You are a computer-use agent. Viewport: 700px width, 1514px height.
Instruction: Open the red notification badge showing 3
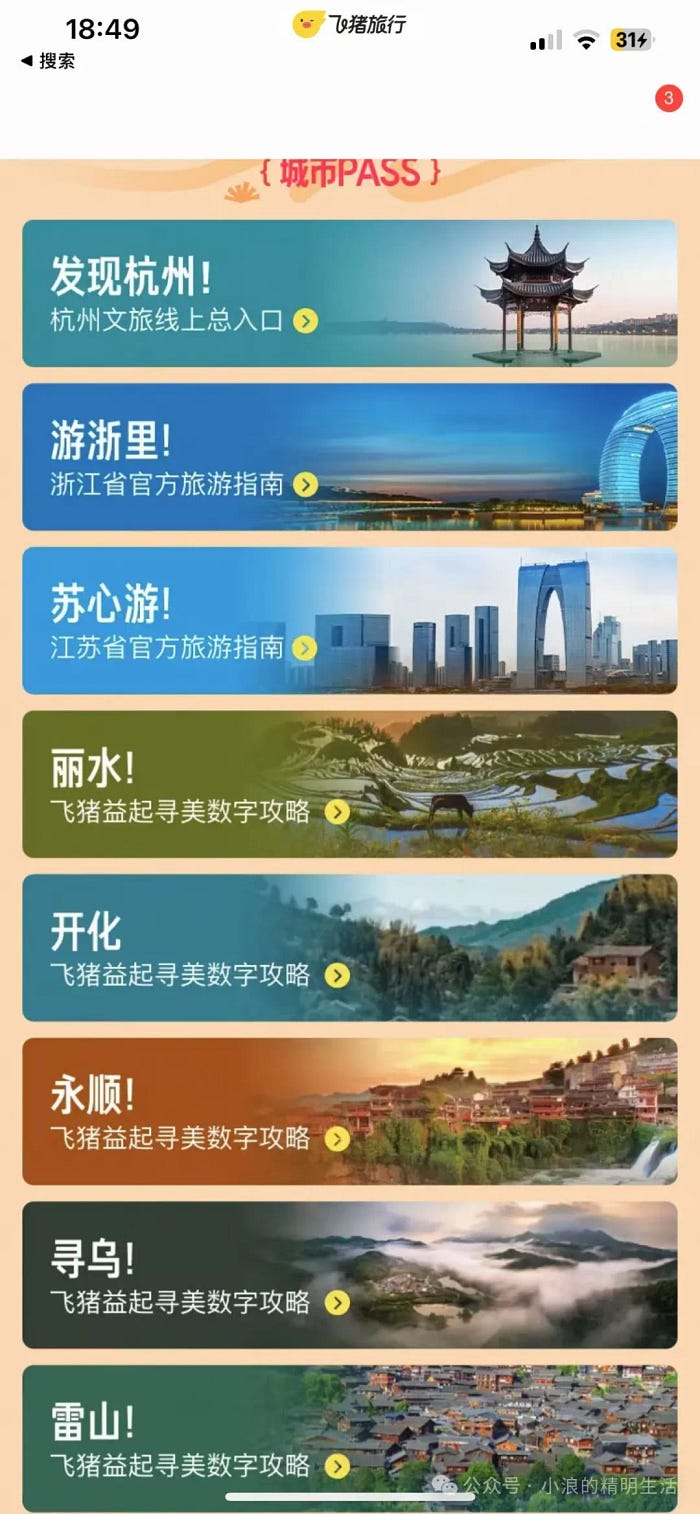tap(668, 98)
